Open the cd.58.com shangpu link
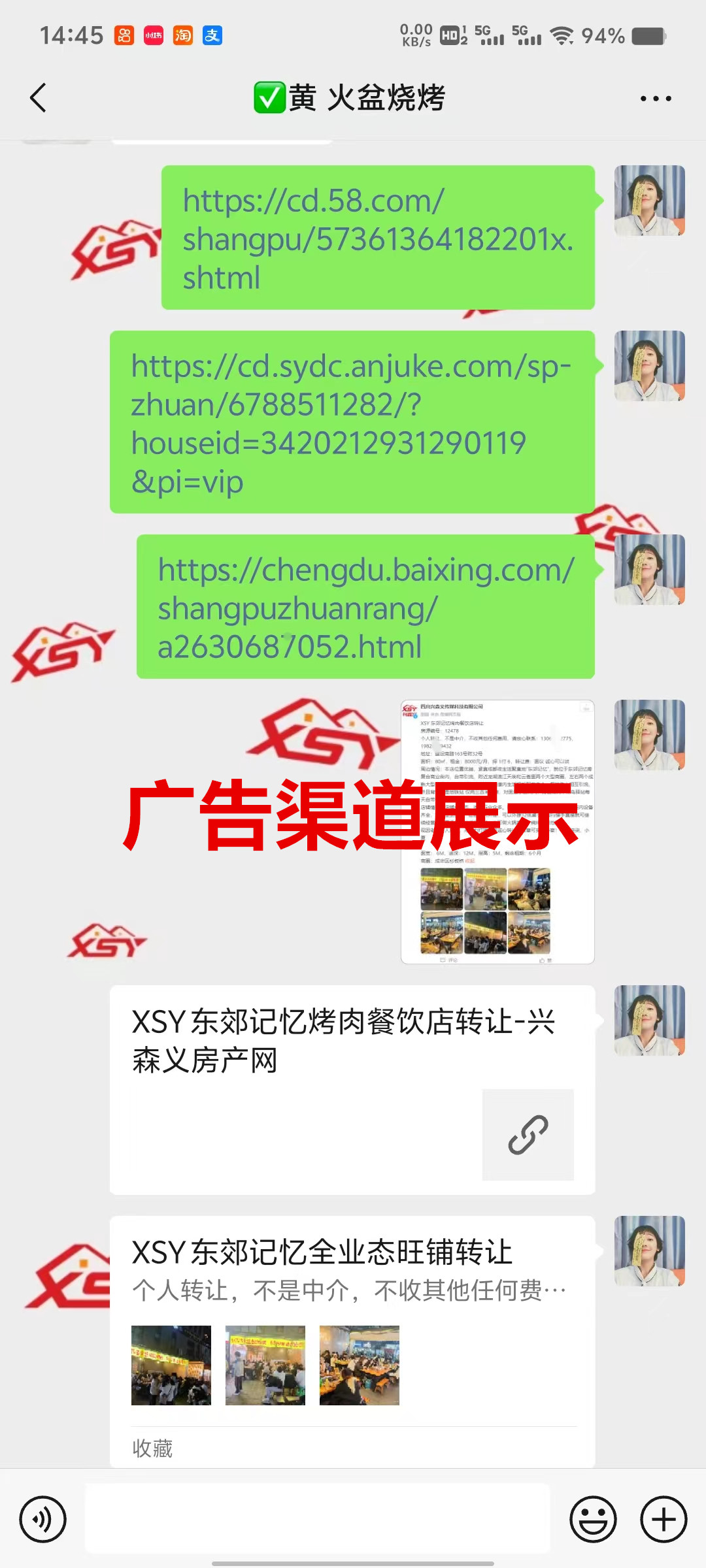 point(378,238)
